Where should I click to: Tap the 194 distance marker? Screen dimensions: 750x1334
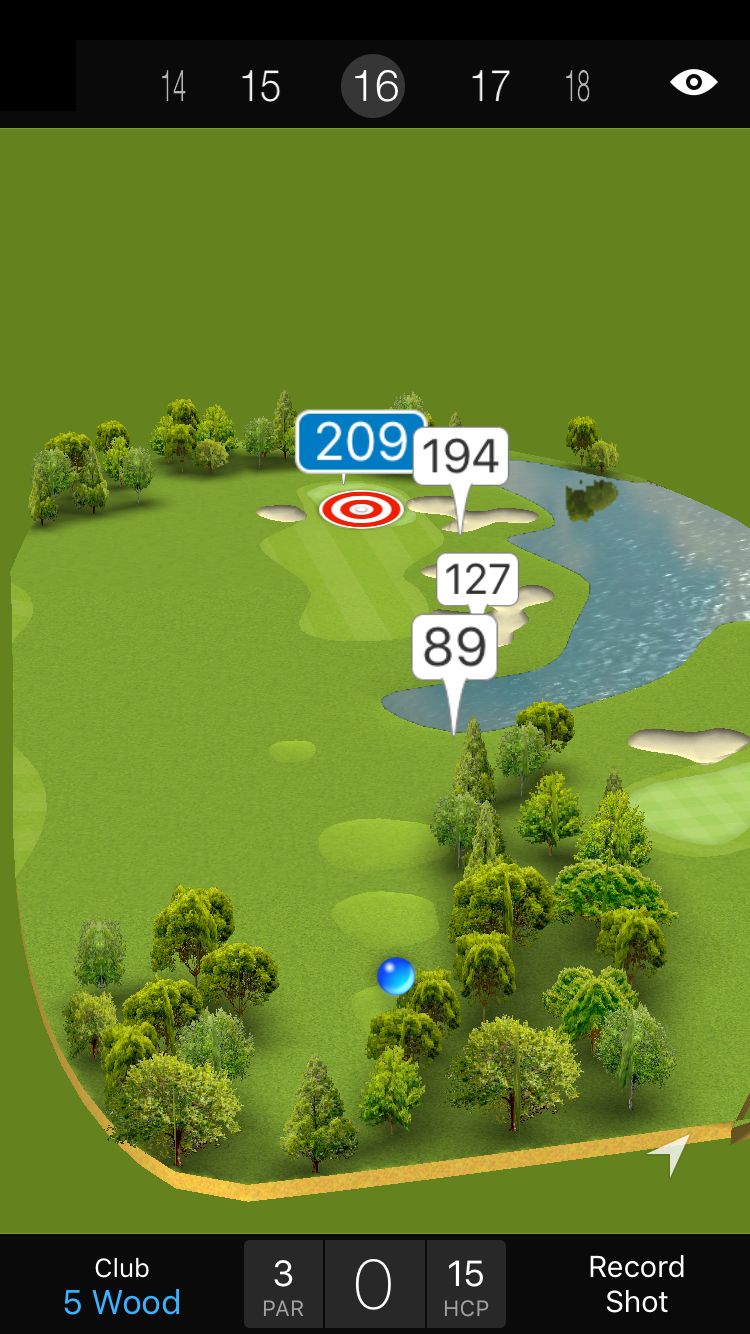point(460,457)
